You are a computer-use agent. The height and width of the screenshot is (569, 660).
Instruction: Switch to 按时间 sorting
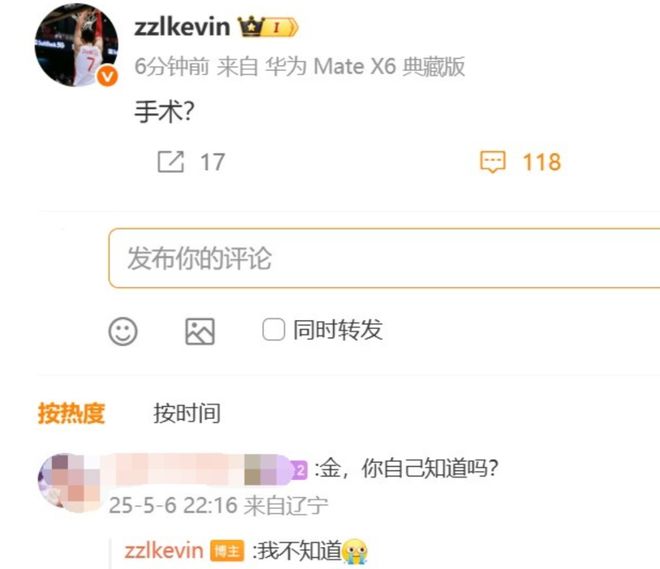tap(186, 413)
